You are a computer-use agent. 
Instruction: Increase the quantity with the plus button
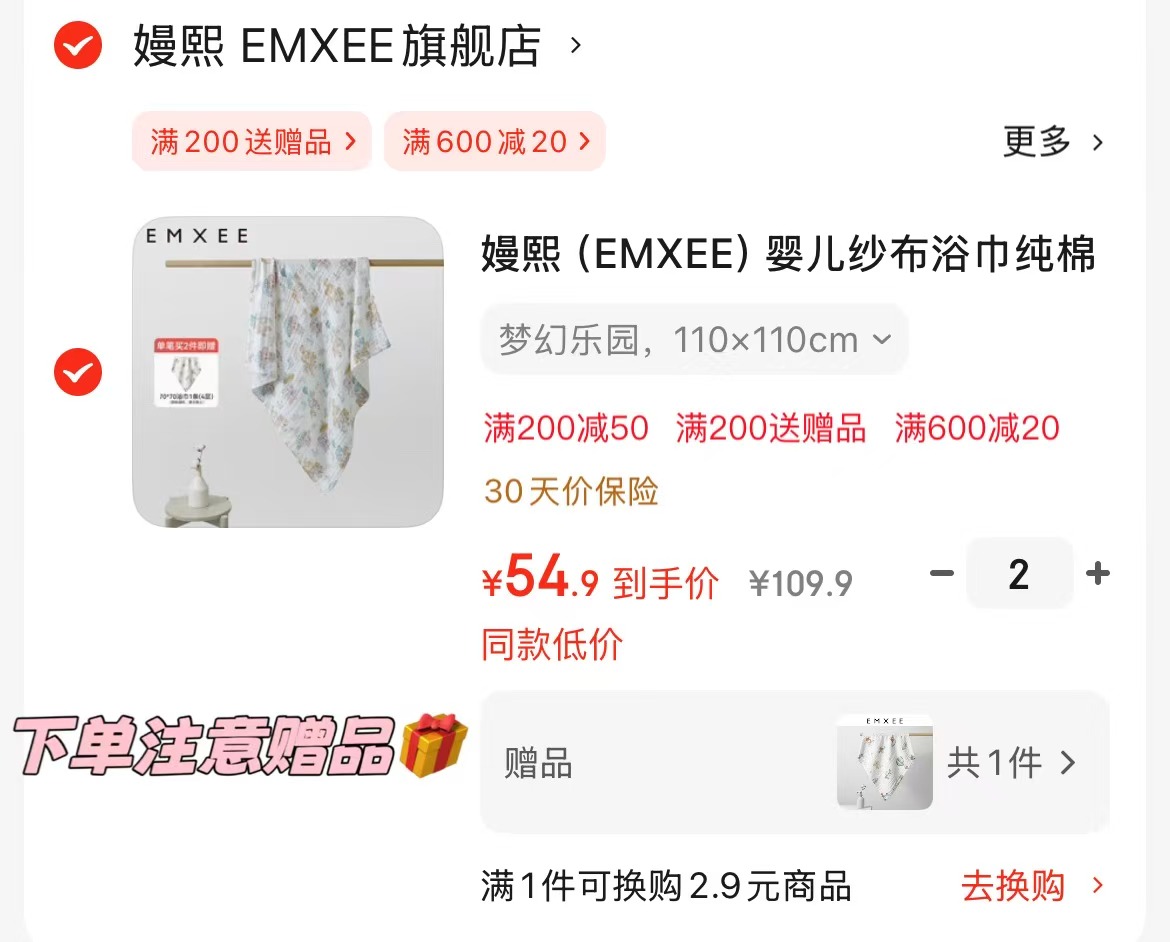pos(1098,574)
